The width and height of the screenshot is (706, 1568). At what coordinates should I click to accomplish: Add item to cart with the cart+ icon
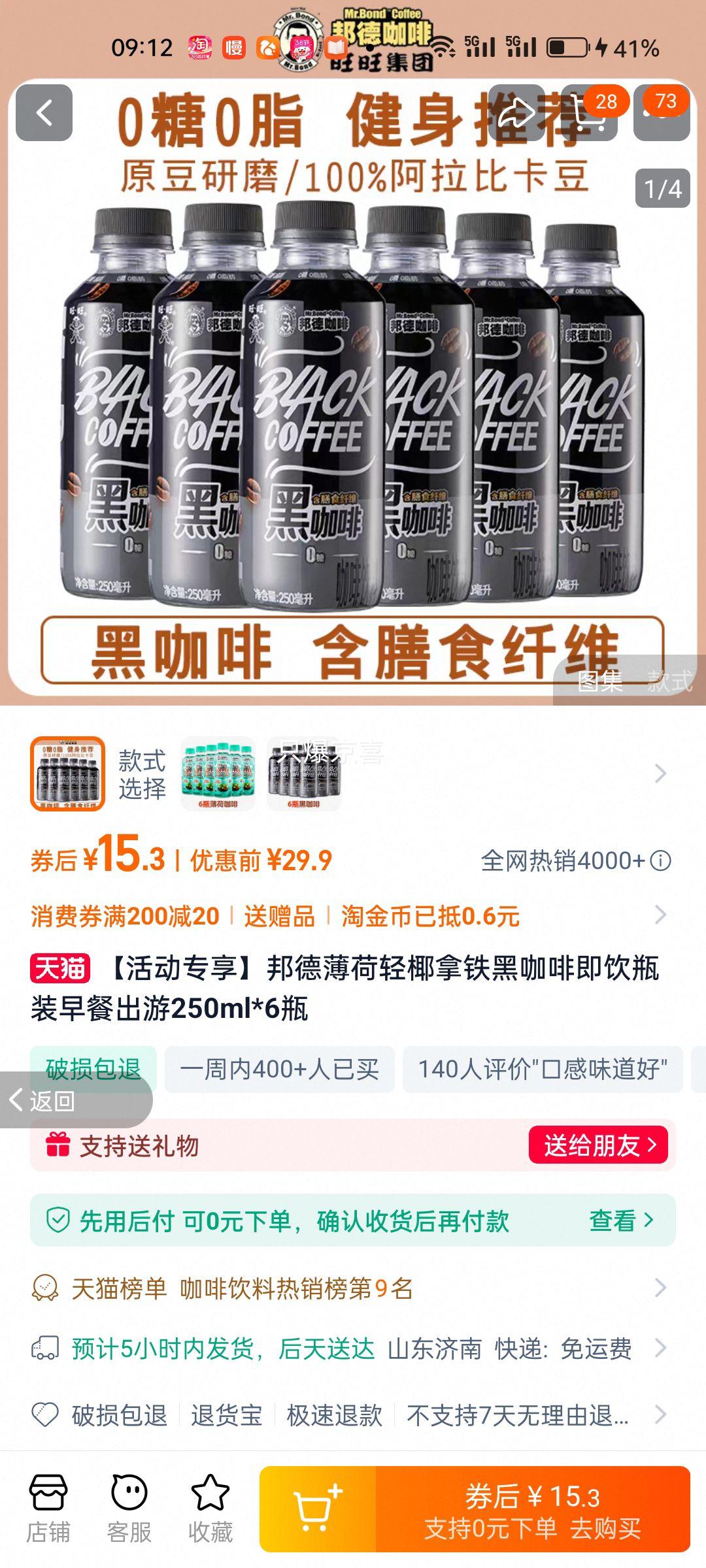tap(316, 1511)
